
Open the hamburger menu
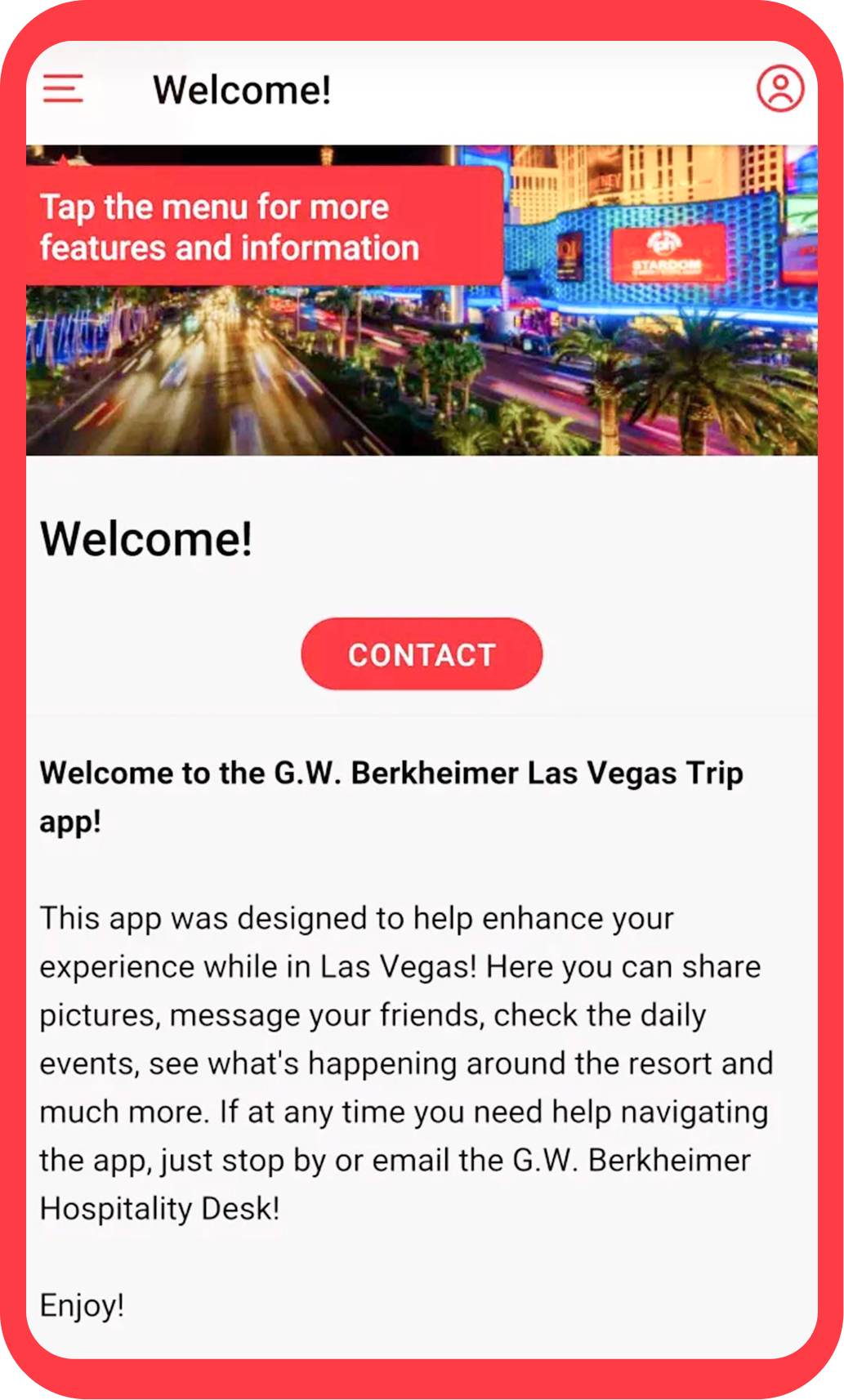pyautogui.click(x=63, y=88)
